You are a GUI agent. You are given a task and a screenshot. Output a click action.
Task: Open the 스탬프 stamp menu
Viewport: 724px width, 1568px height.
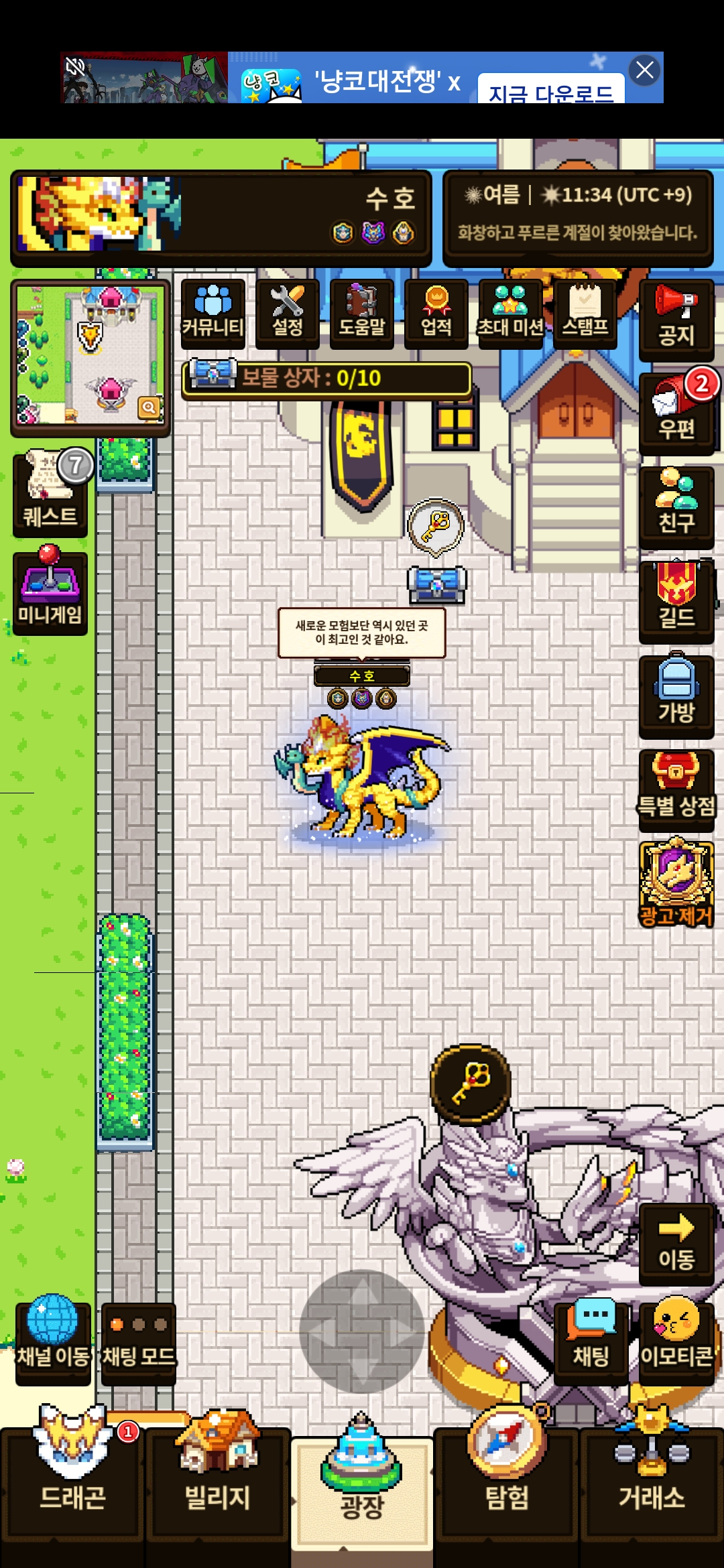pos(585,312)
